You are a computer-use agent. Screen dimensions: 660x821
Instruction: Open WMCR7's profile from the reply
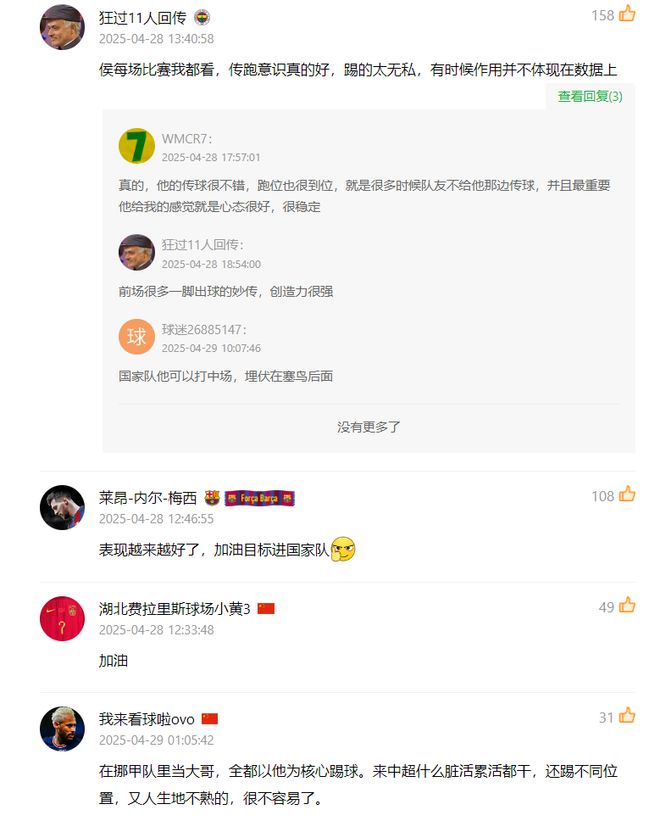tap(136, 146)
